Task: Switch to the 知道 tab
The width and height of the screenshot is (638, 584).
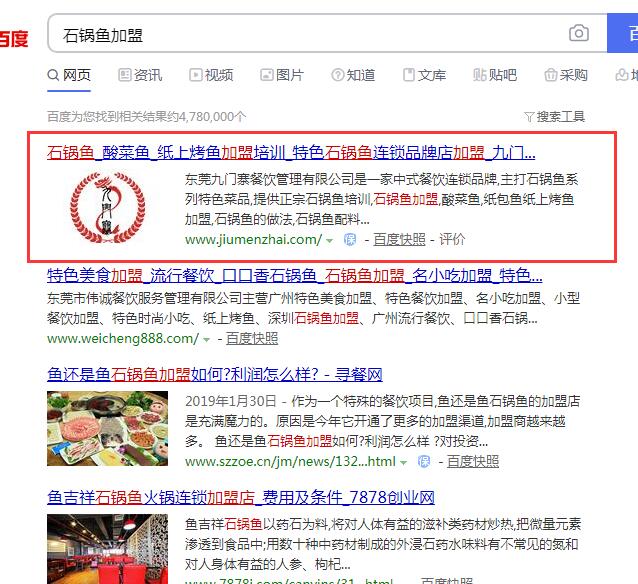Action: pyautogui.click(x=353, y=75)
